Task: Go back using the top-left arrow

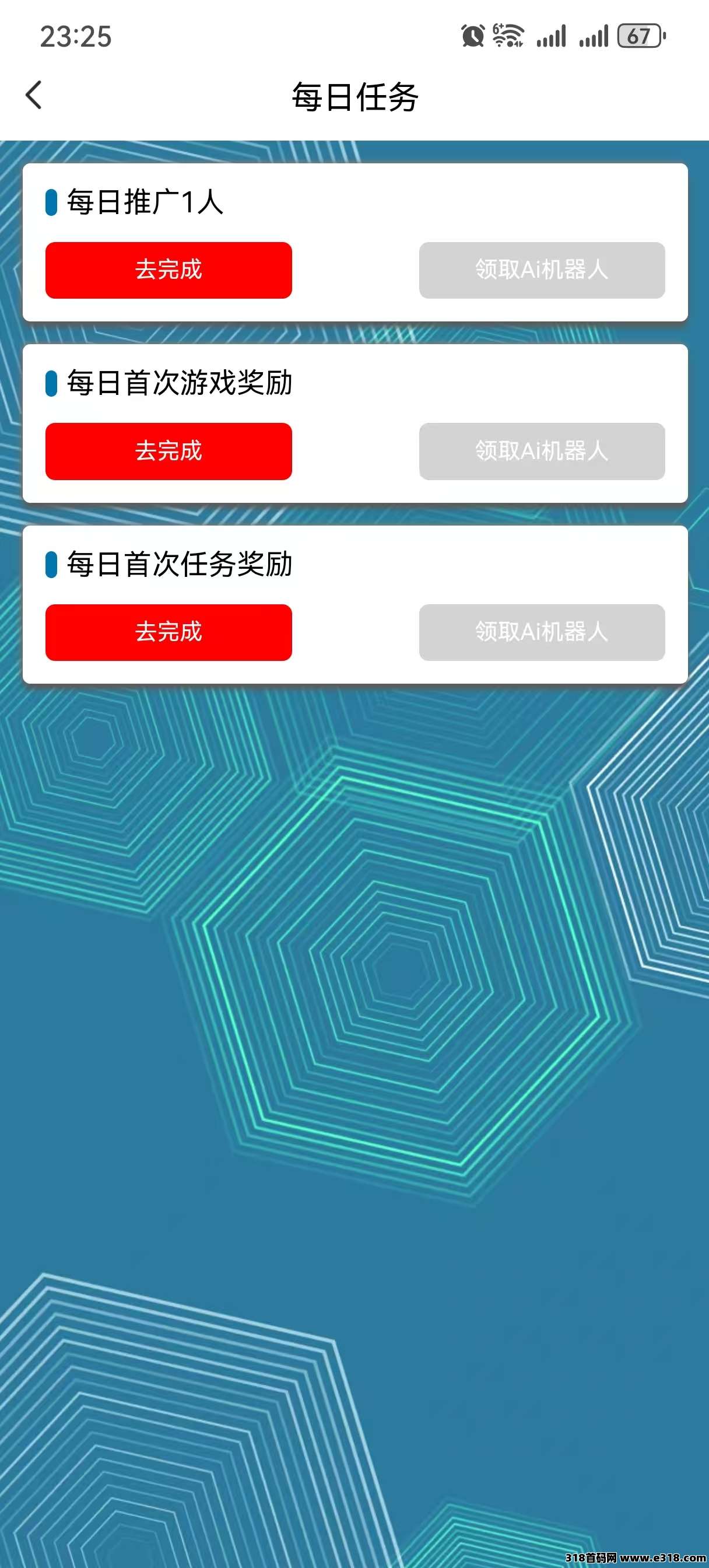Action: click(34, 96)
